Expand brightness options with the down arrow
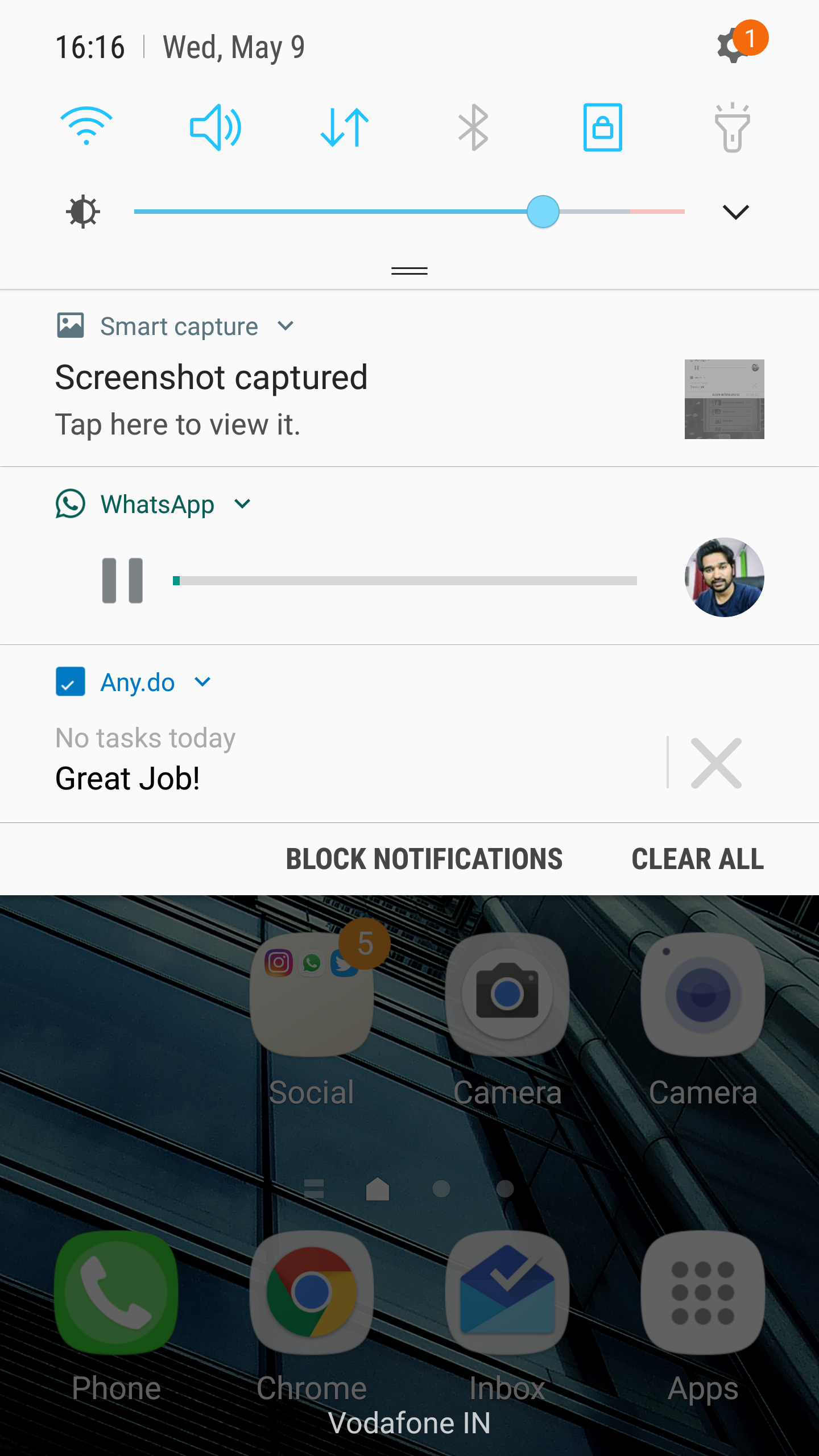This screenshot has height=1456, width=819. pyautogui.click(x=736, y=212)
